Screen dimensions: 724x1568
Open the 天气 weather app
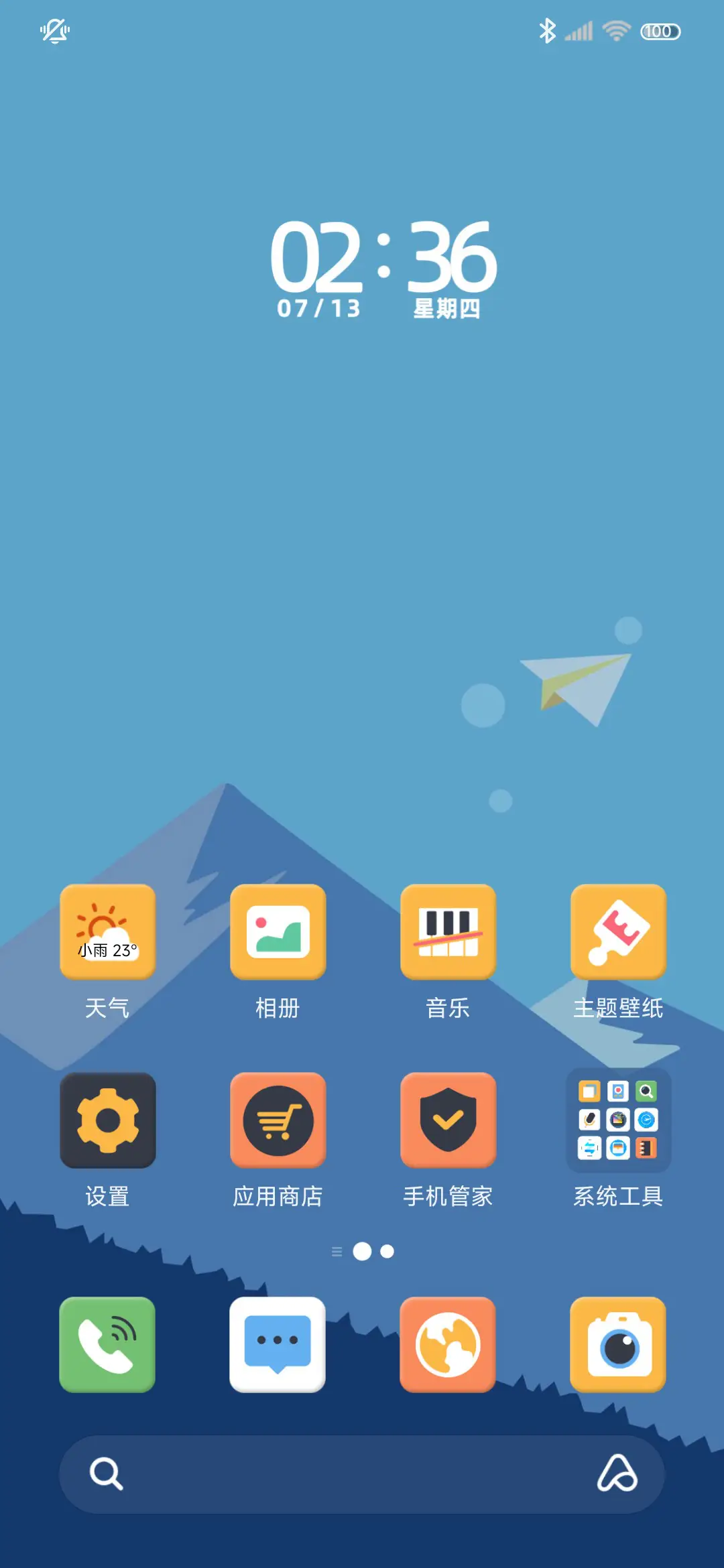point(107,931)
